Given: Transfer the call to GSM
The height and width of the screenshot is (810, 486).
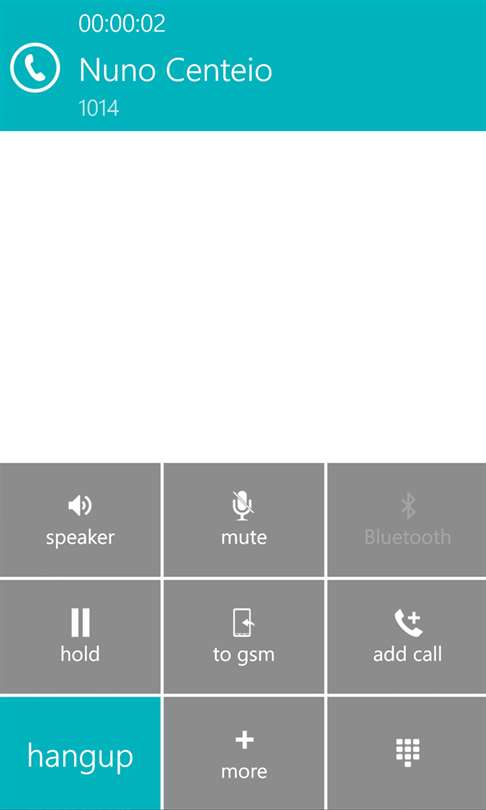Looking at the screenshot, I should pos(244,636).
